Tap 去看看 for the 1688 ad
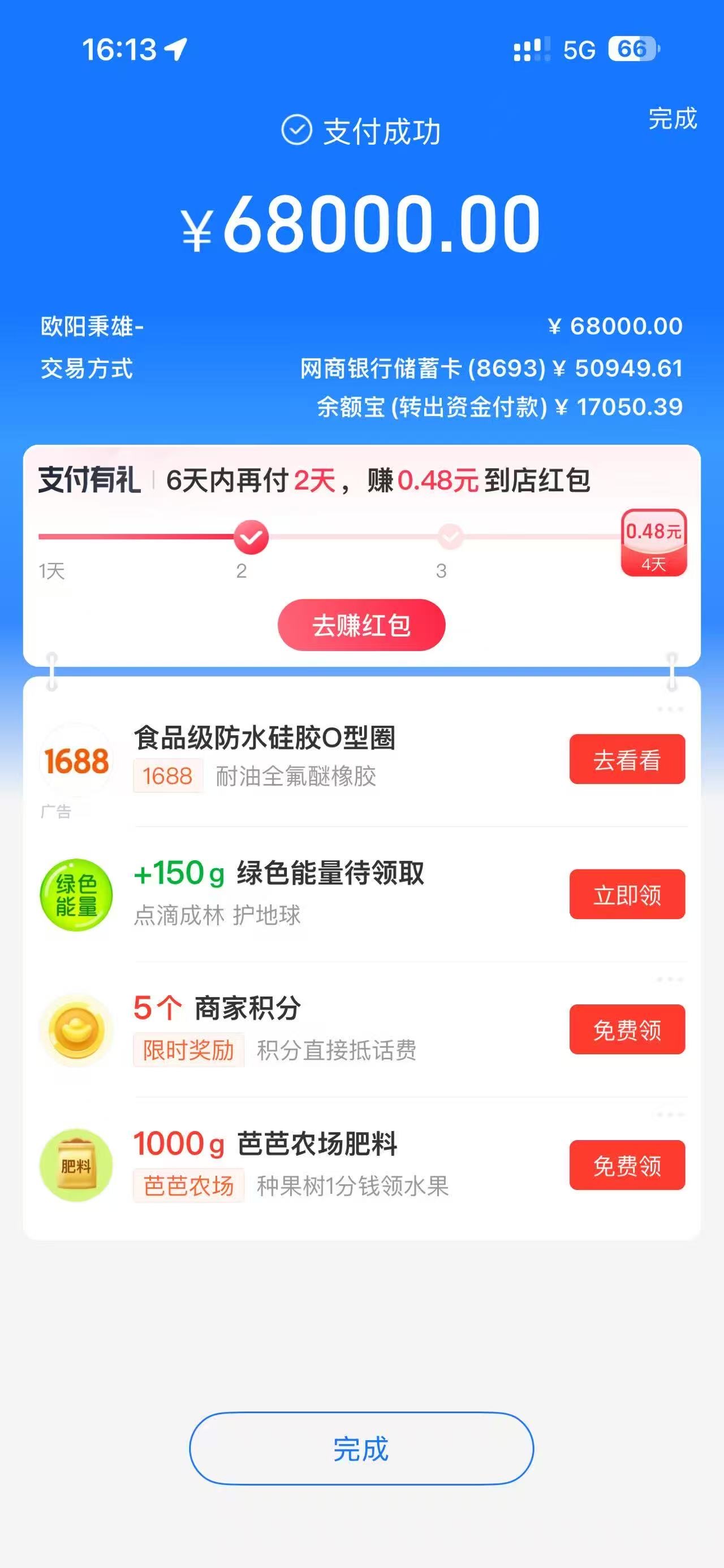Viewport: 724px width, 1568px height. click(627, 760)
